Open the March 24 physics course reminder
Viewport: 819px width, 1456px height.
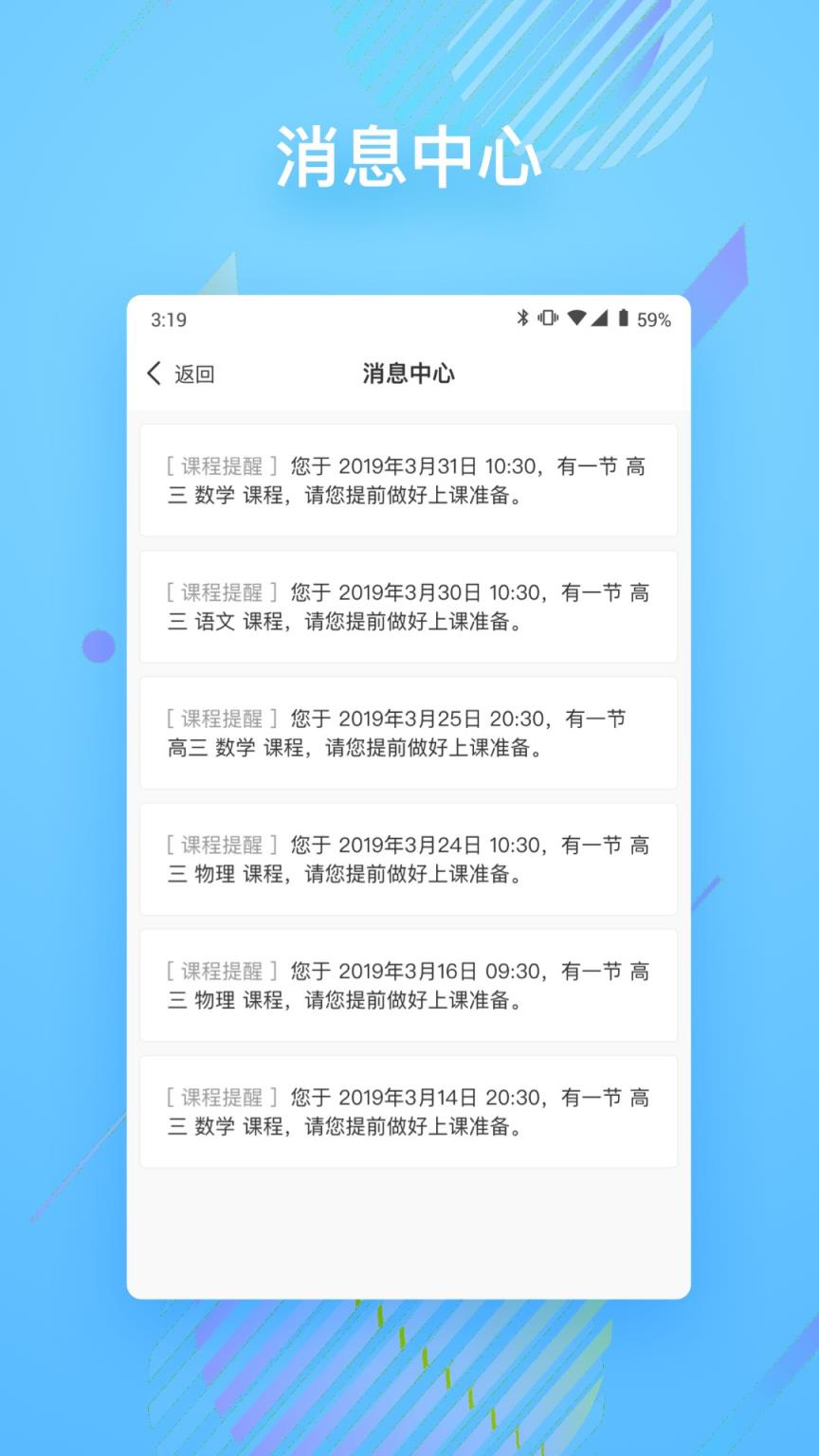pyautogui.click(x=408, y=858)
